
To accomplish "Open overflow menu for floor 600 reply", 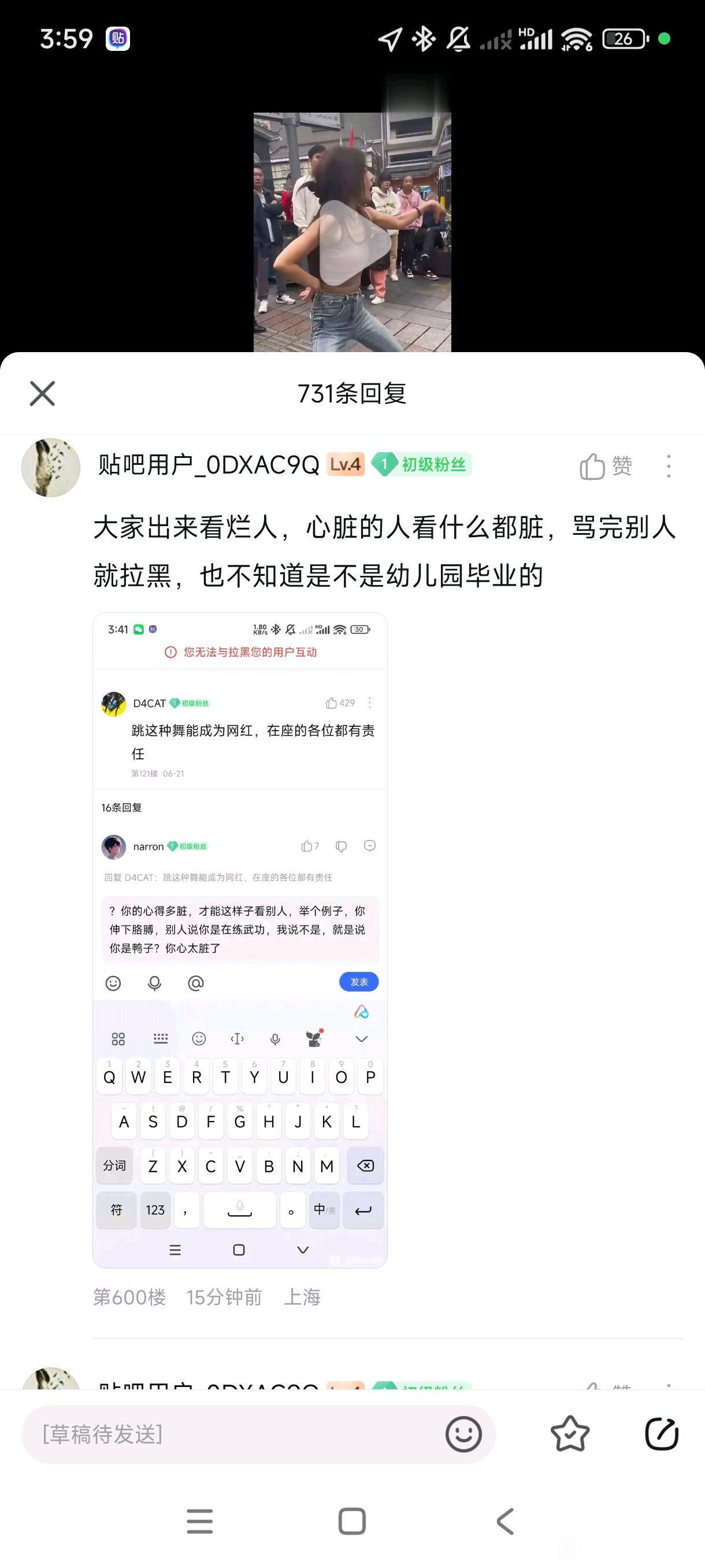I will 669,466.
